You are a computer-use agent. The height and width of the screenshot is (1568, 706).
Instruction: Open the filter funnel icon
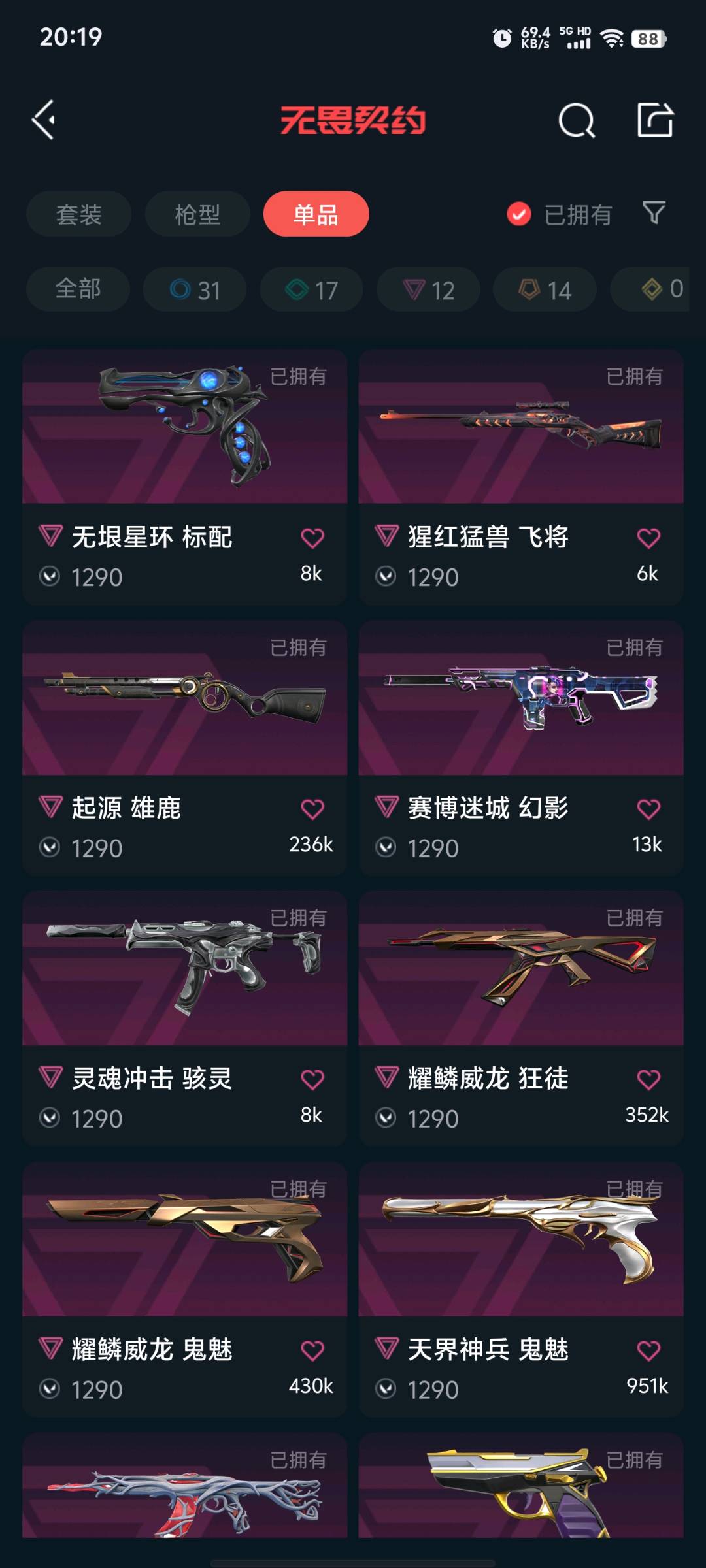point(654,213)
